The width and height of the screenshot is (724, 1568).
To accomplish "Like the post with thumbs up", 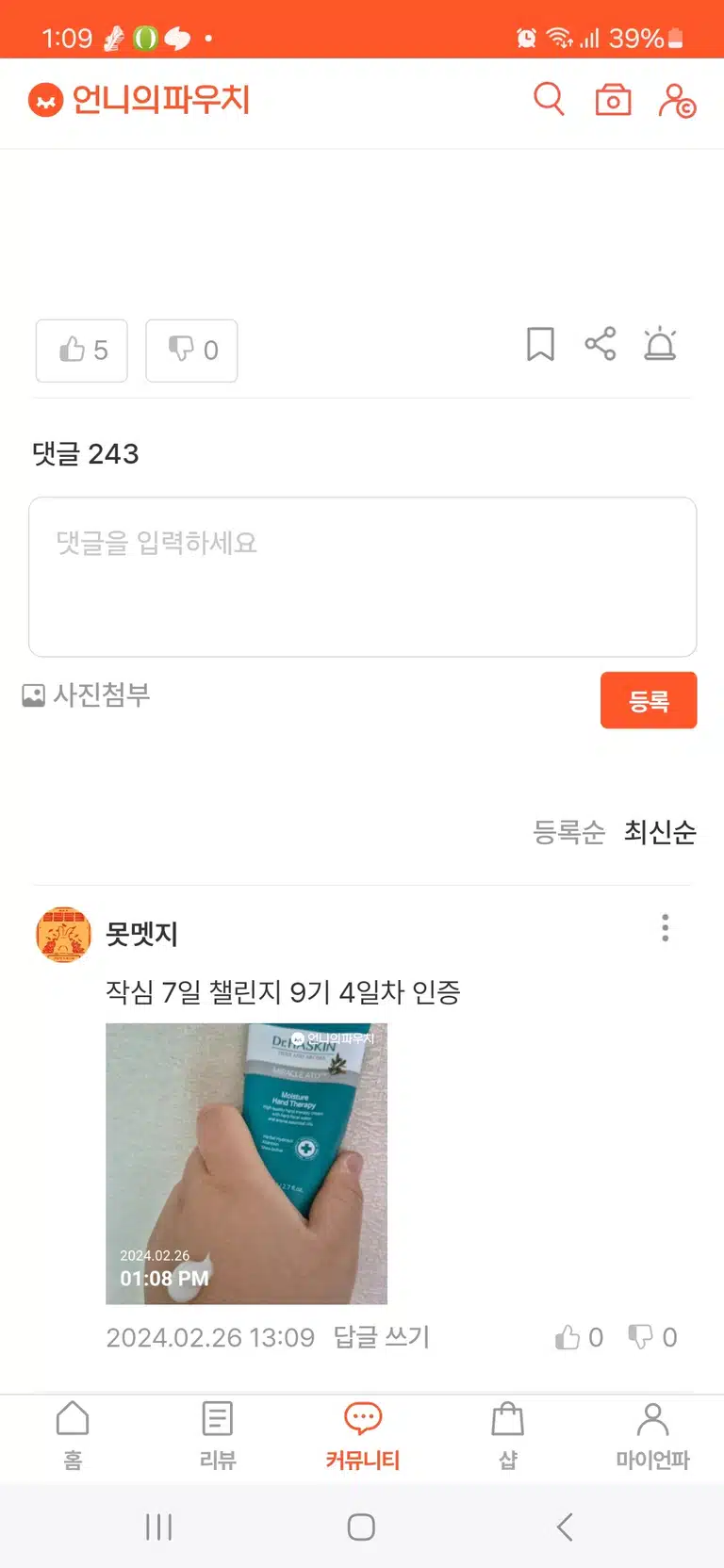I will click(82, 351).
